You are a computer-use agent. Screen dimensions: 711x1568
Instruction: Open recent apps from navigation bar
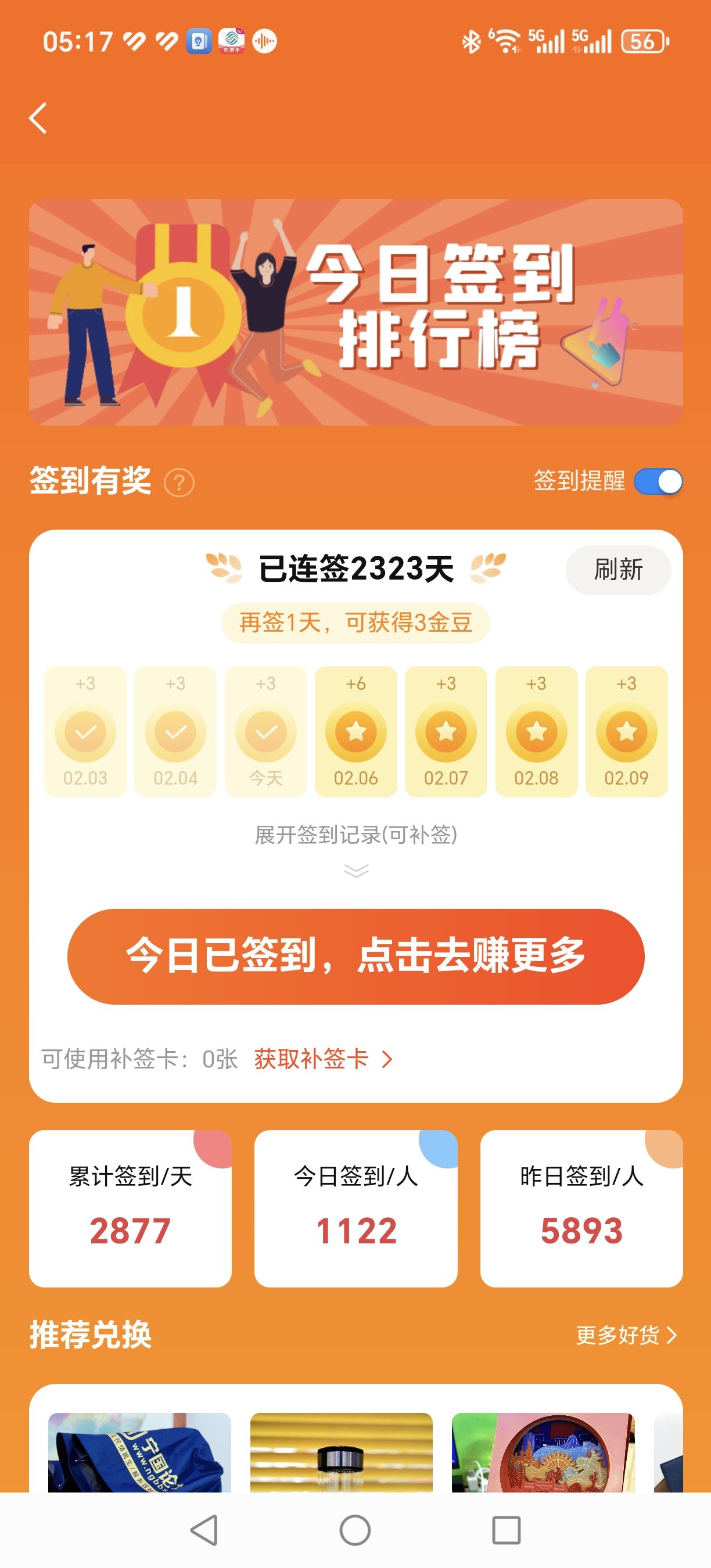(506, 1530)
